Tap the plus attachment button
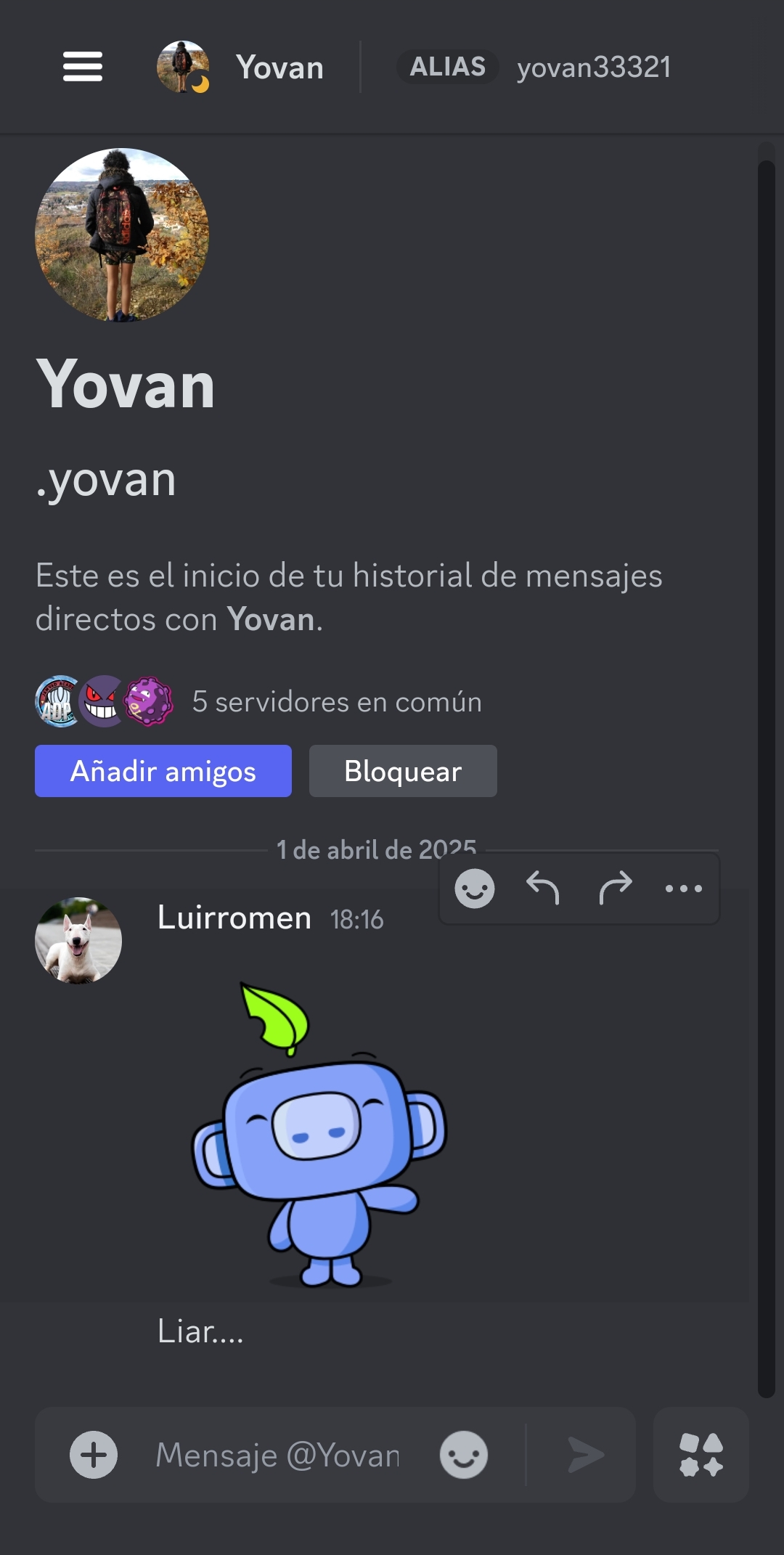The image size is (784, 1555). point(94,1455)
